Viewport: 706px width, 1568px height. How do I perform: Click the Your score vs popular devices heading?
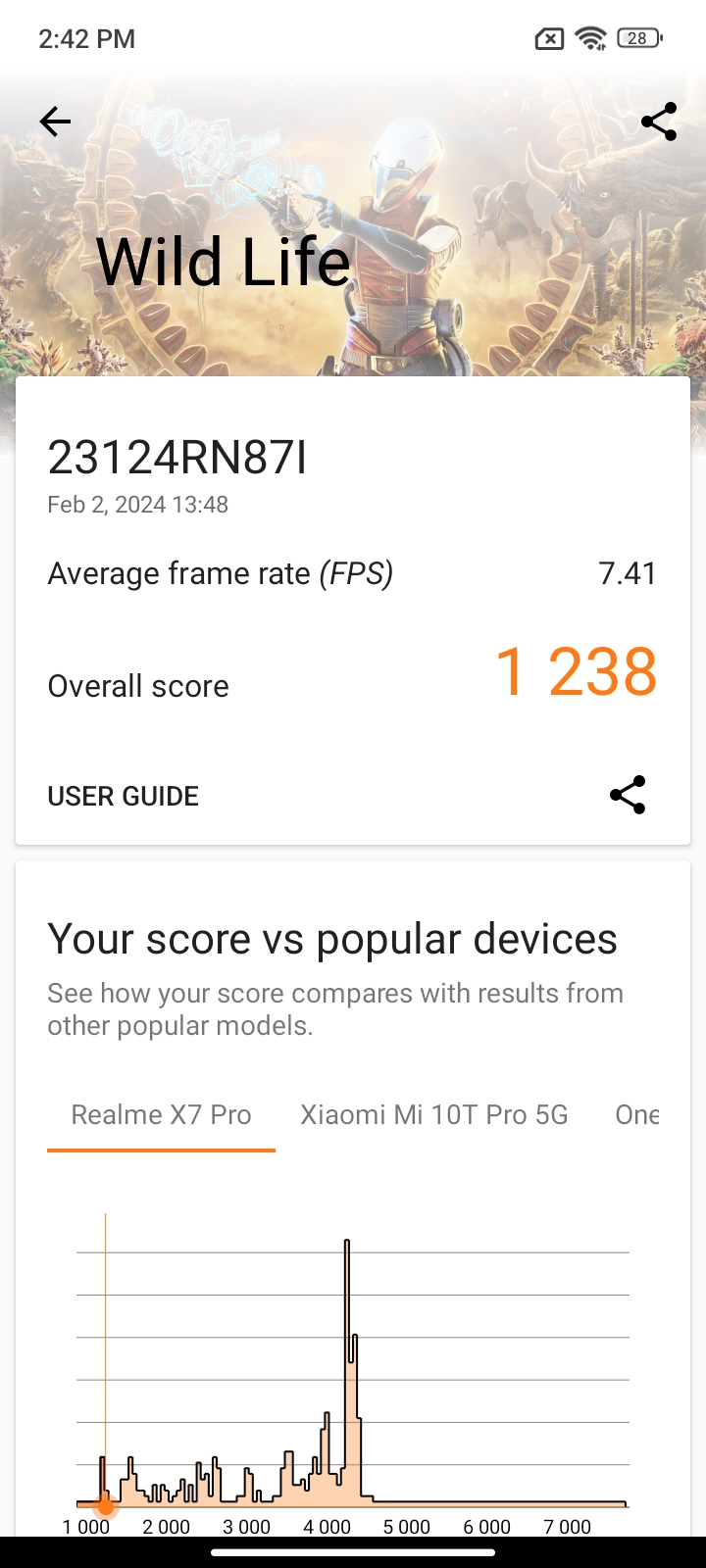tap(332, 939)
